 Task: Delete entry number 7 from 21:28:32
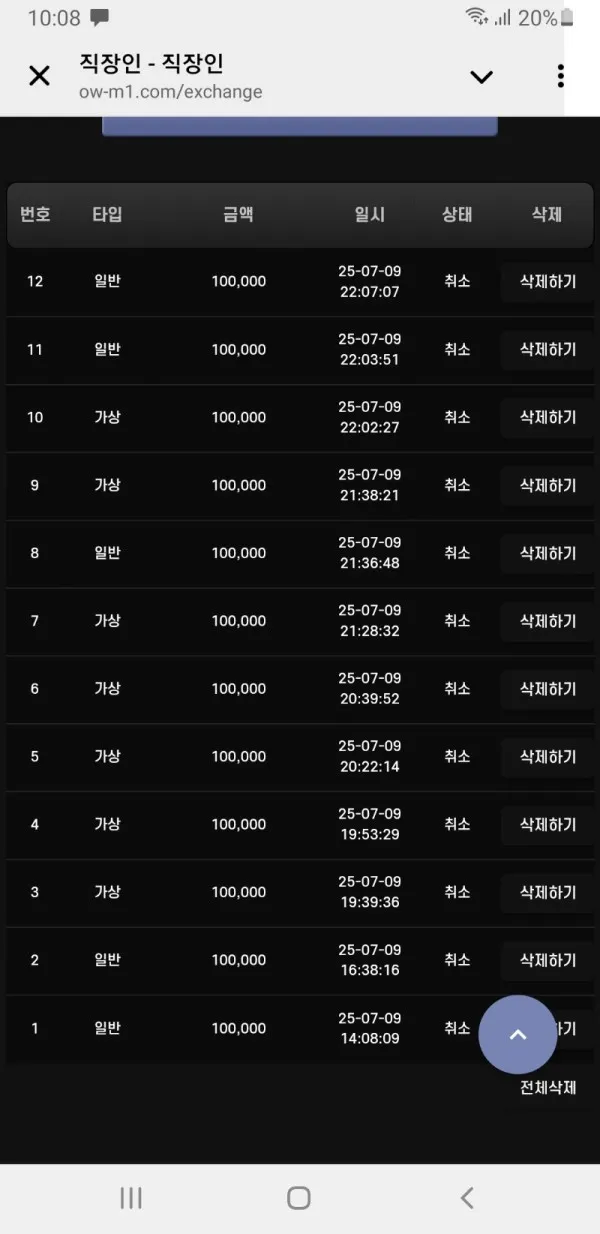click(548, 621)
